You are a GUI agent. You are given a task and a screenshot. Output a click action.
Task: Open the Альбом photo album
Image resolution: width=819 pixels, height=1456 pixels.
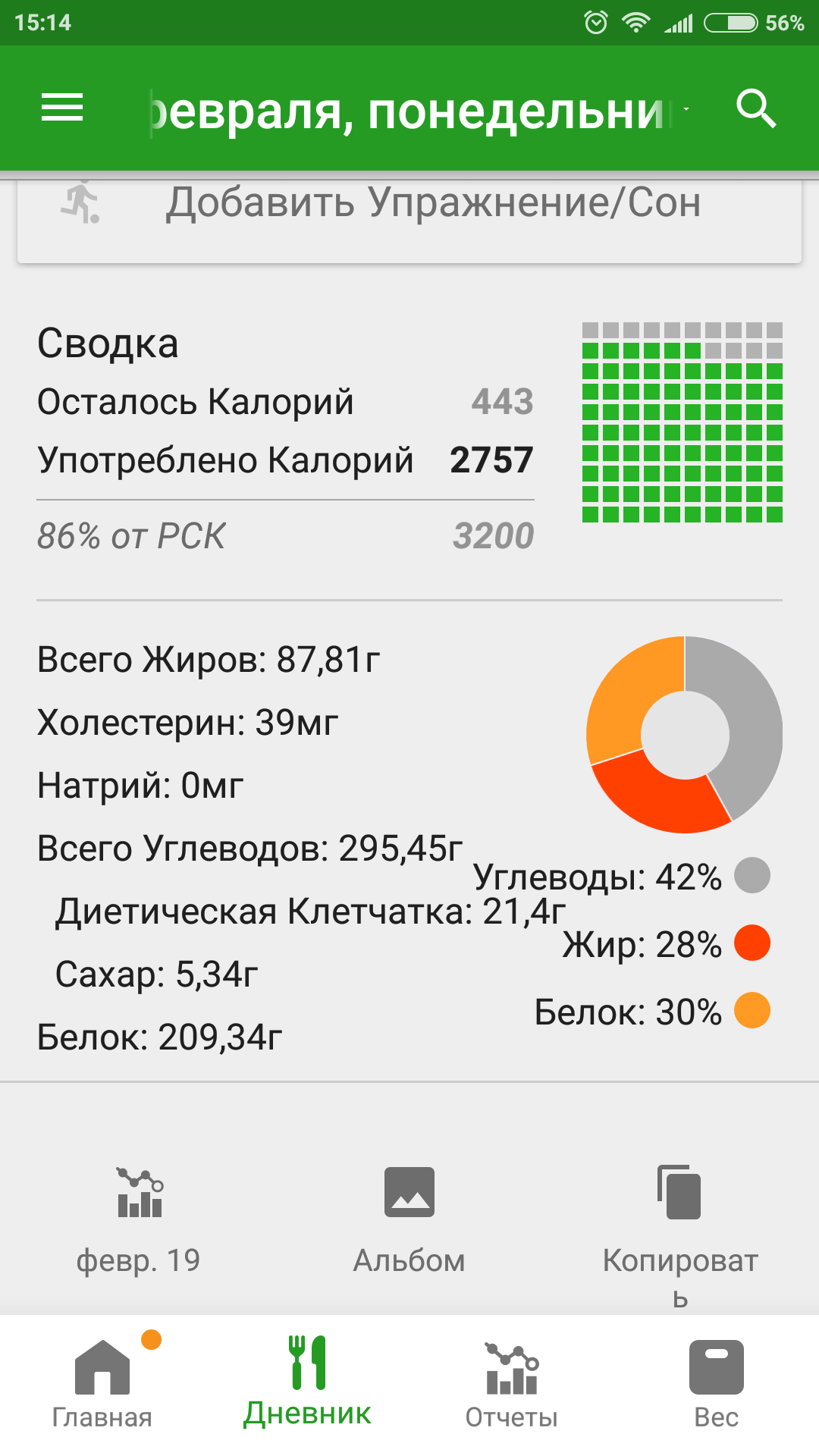(x=409, y=1218)
